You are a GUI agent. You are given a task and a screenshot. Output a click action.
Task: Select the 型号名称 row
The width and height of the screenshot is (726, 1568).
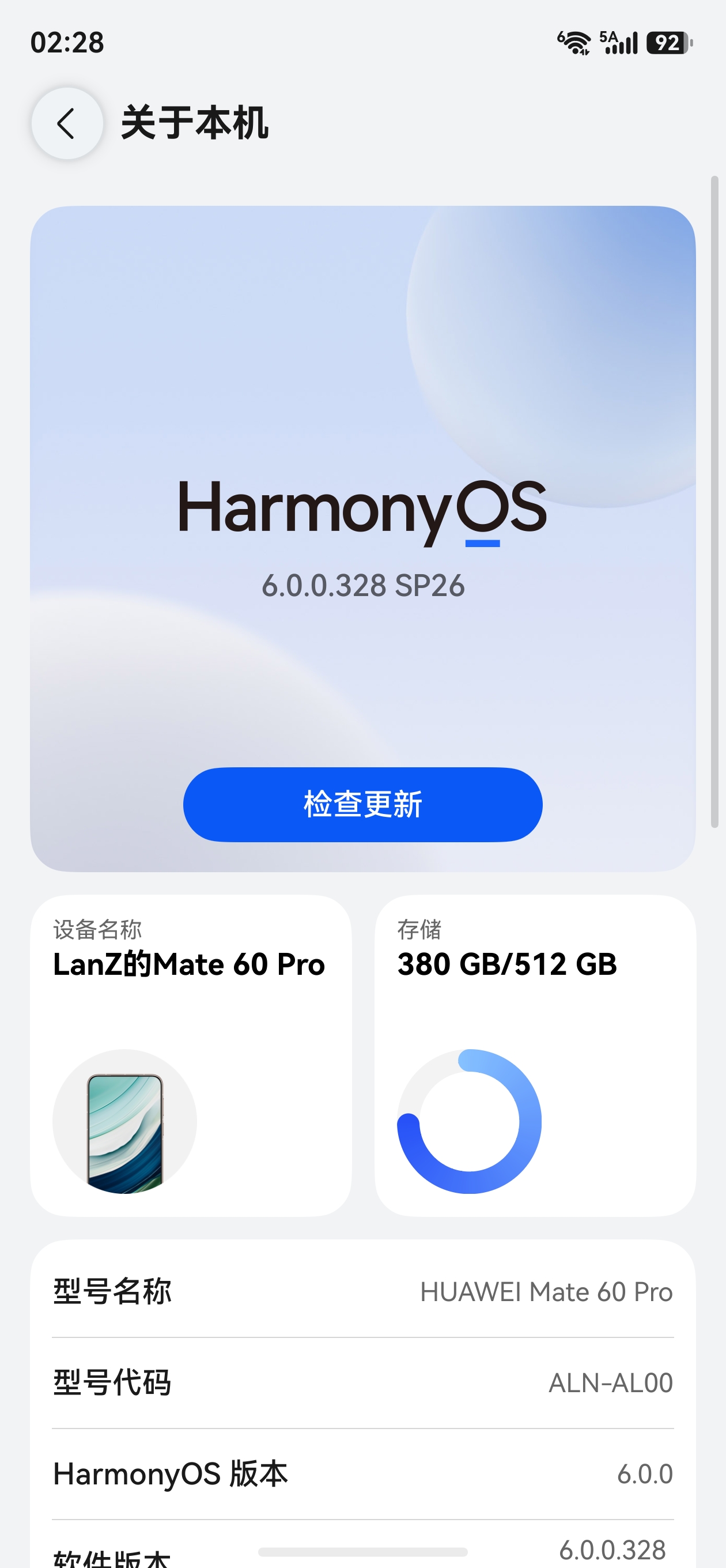362,1292
